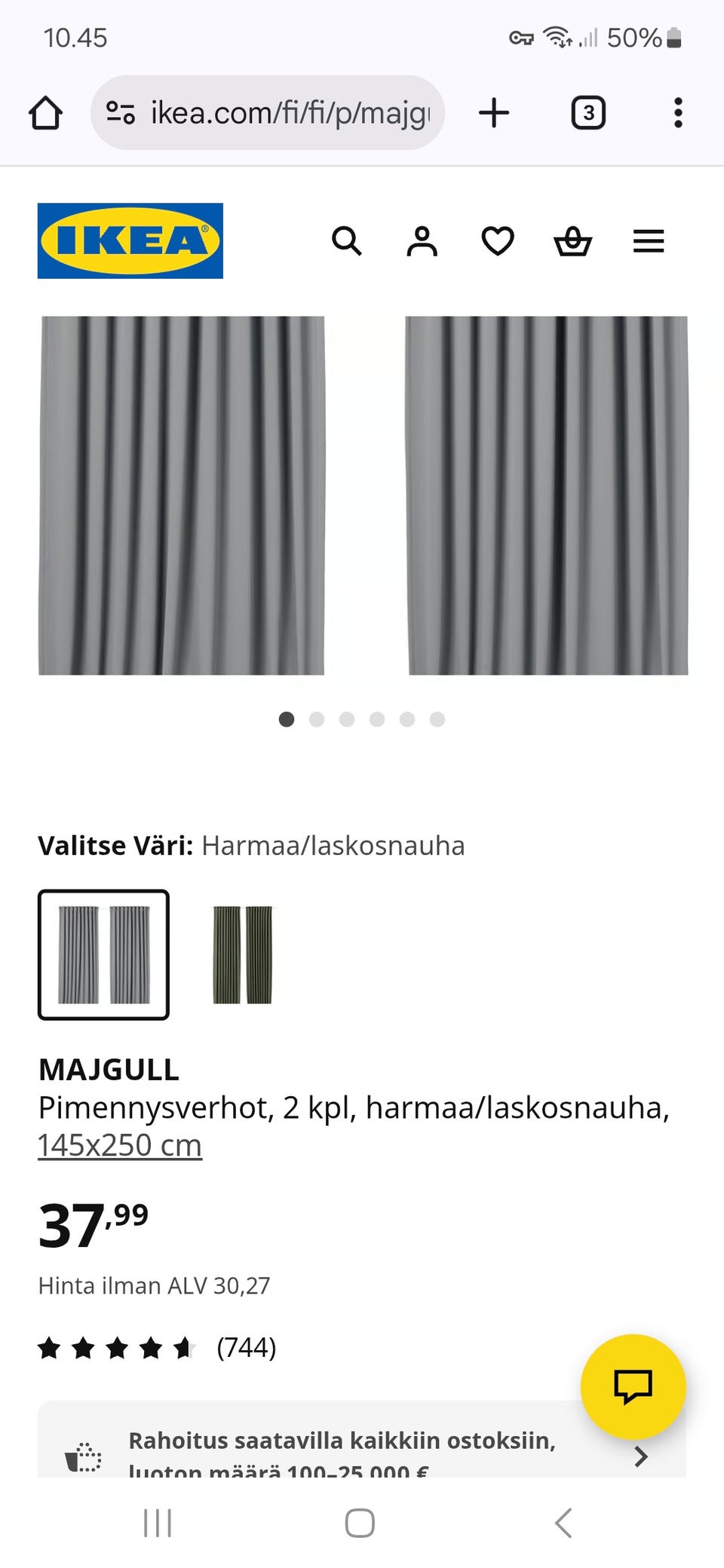The width and height of the screenshot is (724, 1568).
Task: Open the 145x250 cm size link
Action: pos(119,1144)
